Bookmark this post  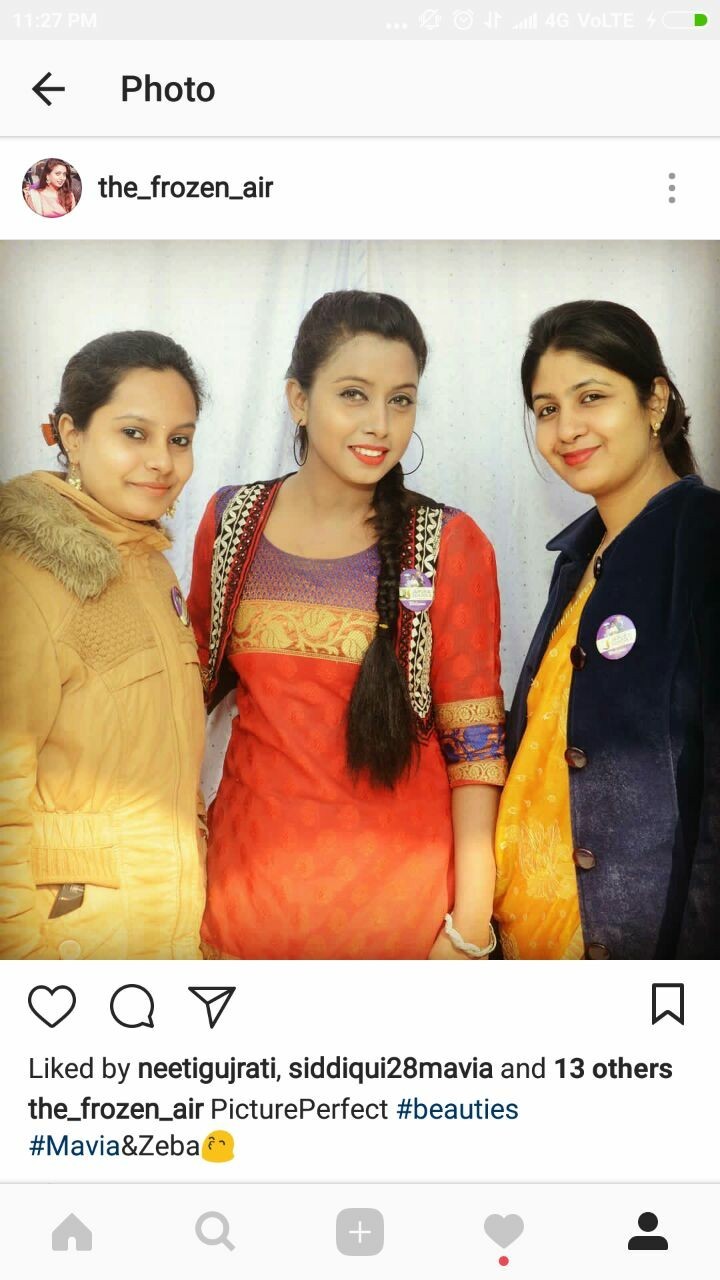click(667, 1004)
